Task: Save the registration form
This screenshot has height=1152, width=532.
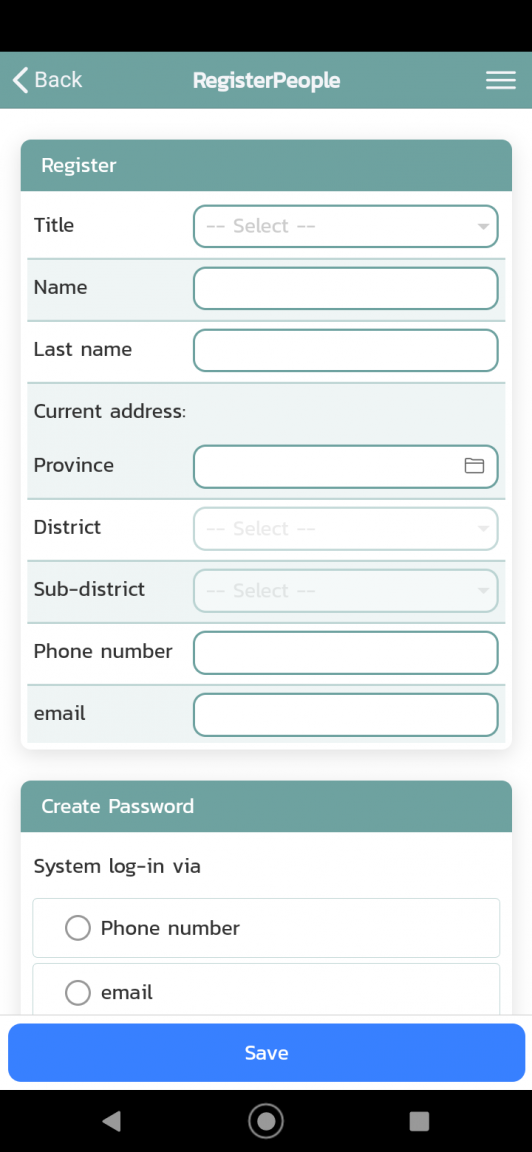Action: pyautogui.click(x=266, y=1052)
